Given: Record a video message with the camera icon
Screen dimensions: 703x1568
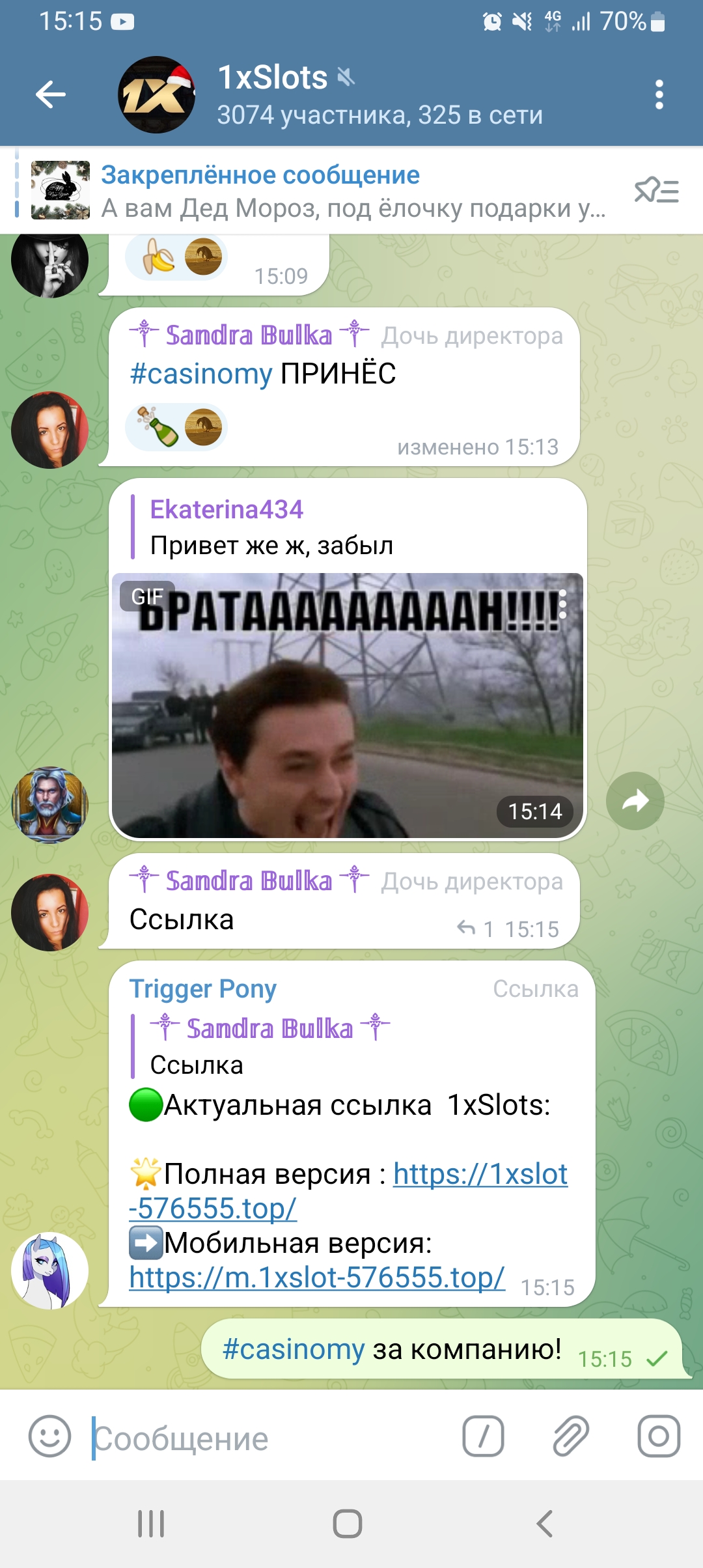Looking at the screenshot, I should [659, 1436].
